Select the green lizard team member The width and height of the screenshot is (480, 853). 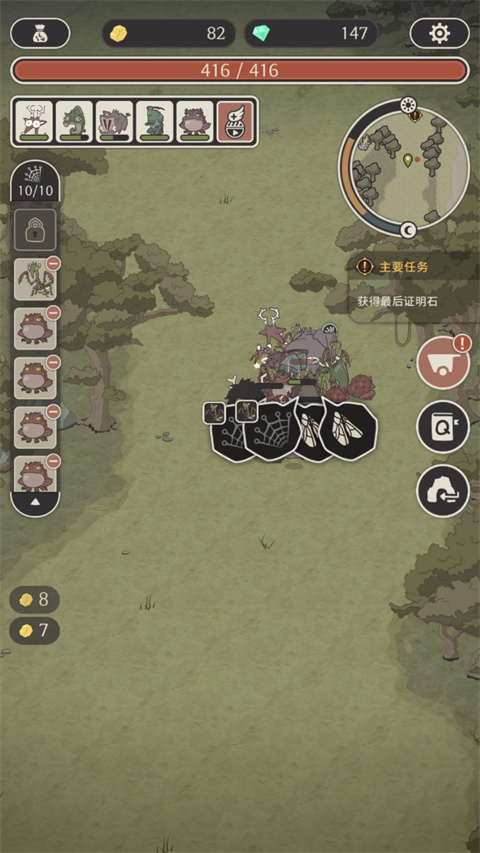(x=75, y=122)
